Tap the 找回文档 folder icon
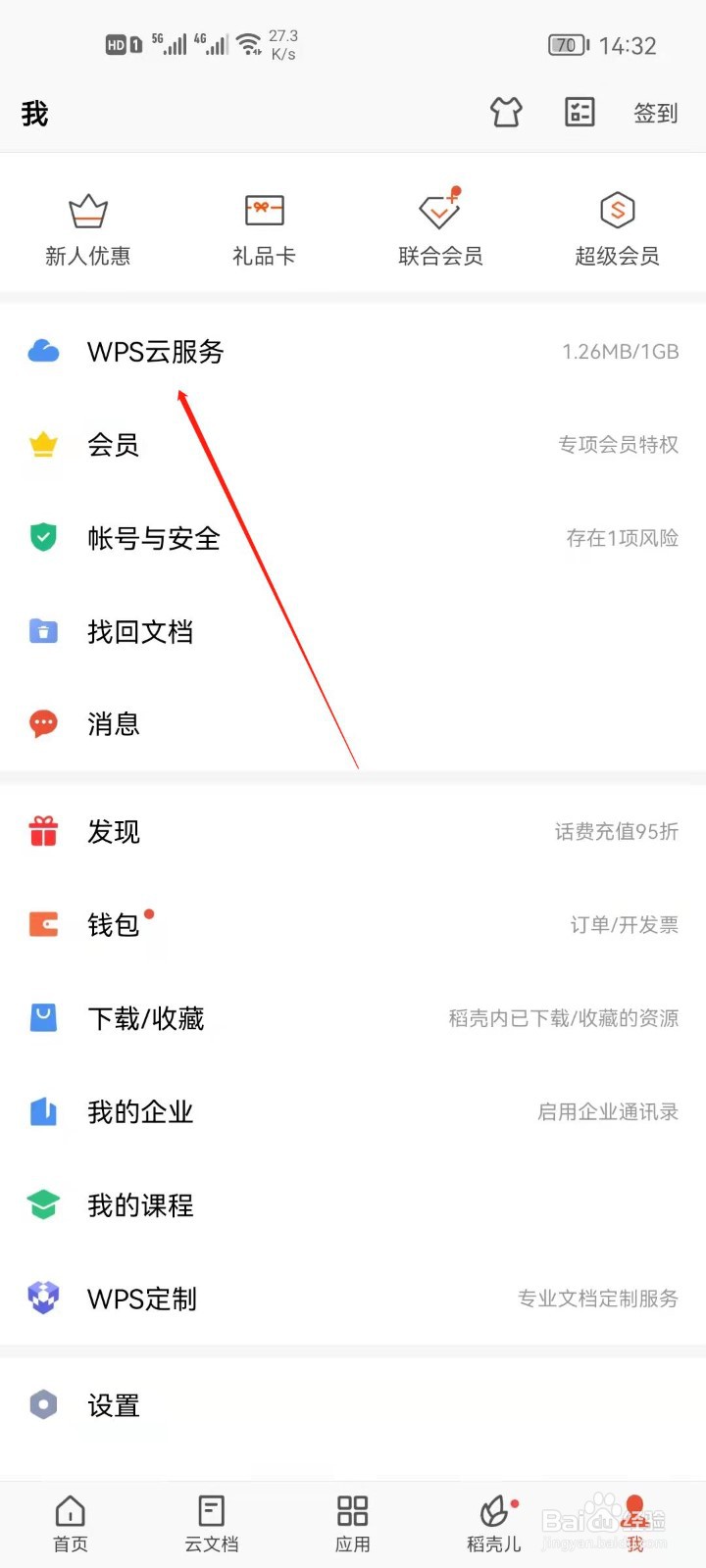Screen dimensions: 706x1568 (x=43, y=631)
